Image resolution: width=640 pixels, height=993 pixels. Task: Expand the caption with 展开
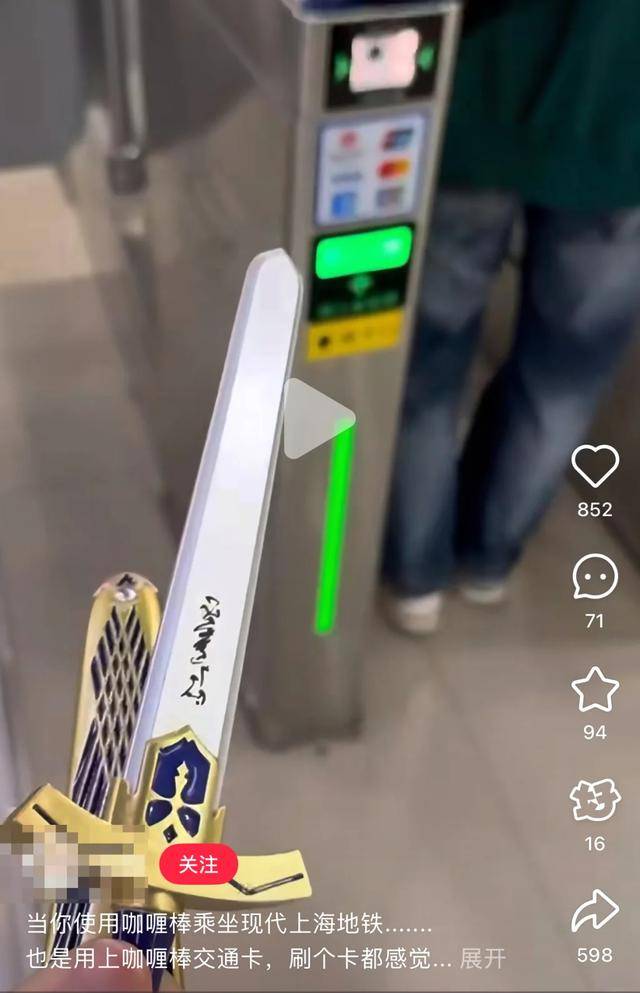click(x=482, y=959)
